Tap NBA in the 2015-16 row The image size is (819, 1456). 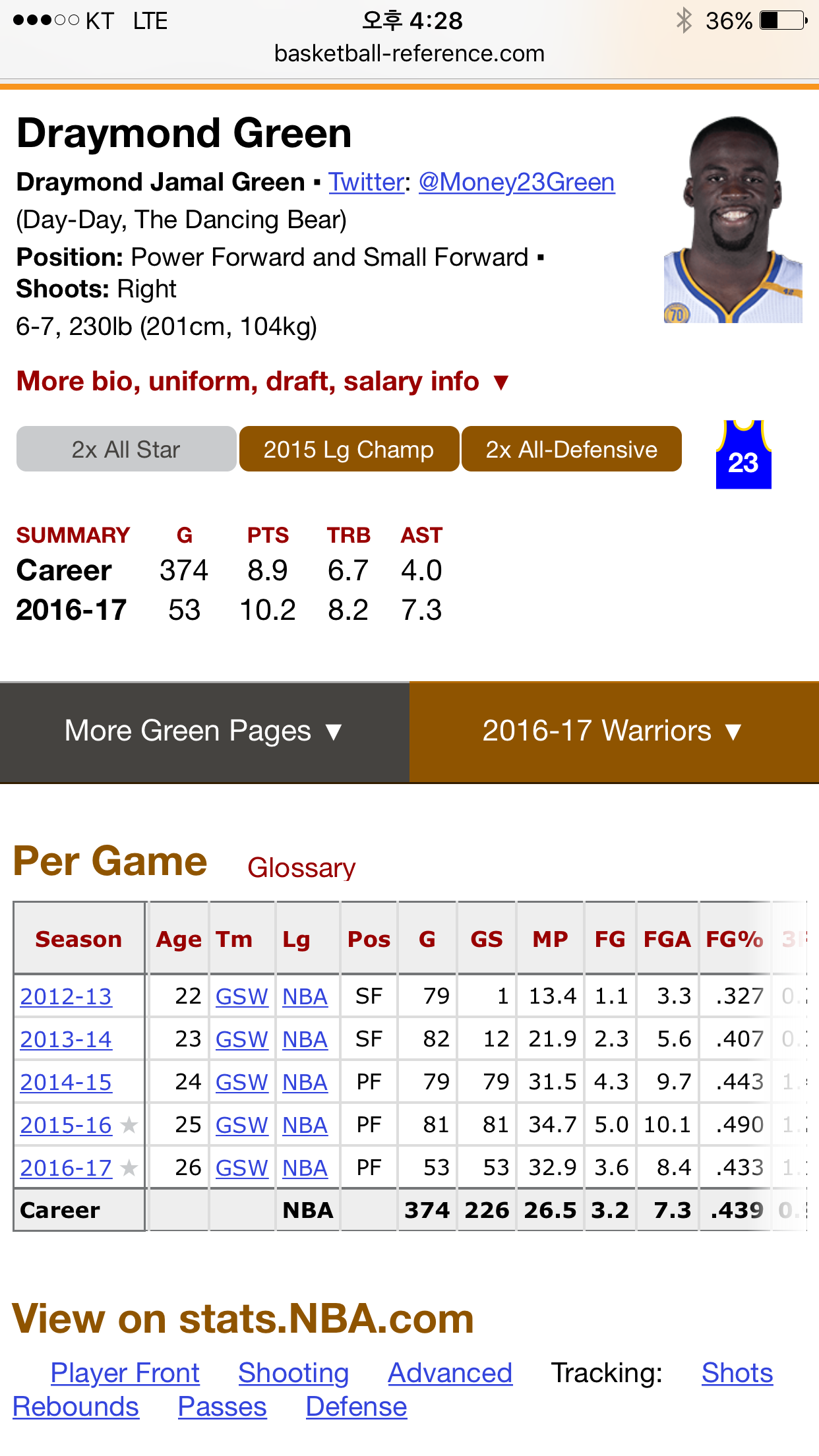pyautogui.click(x=305, y=1125)
